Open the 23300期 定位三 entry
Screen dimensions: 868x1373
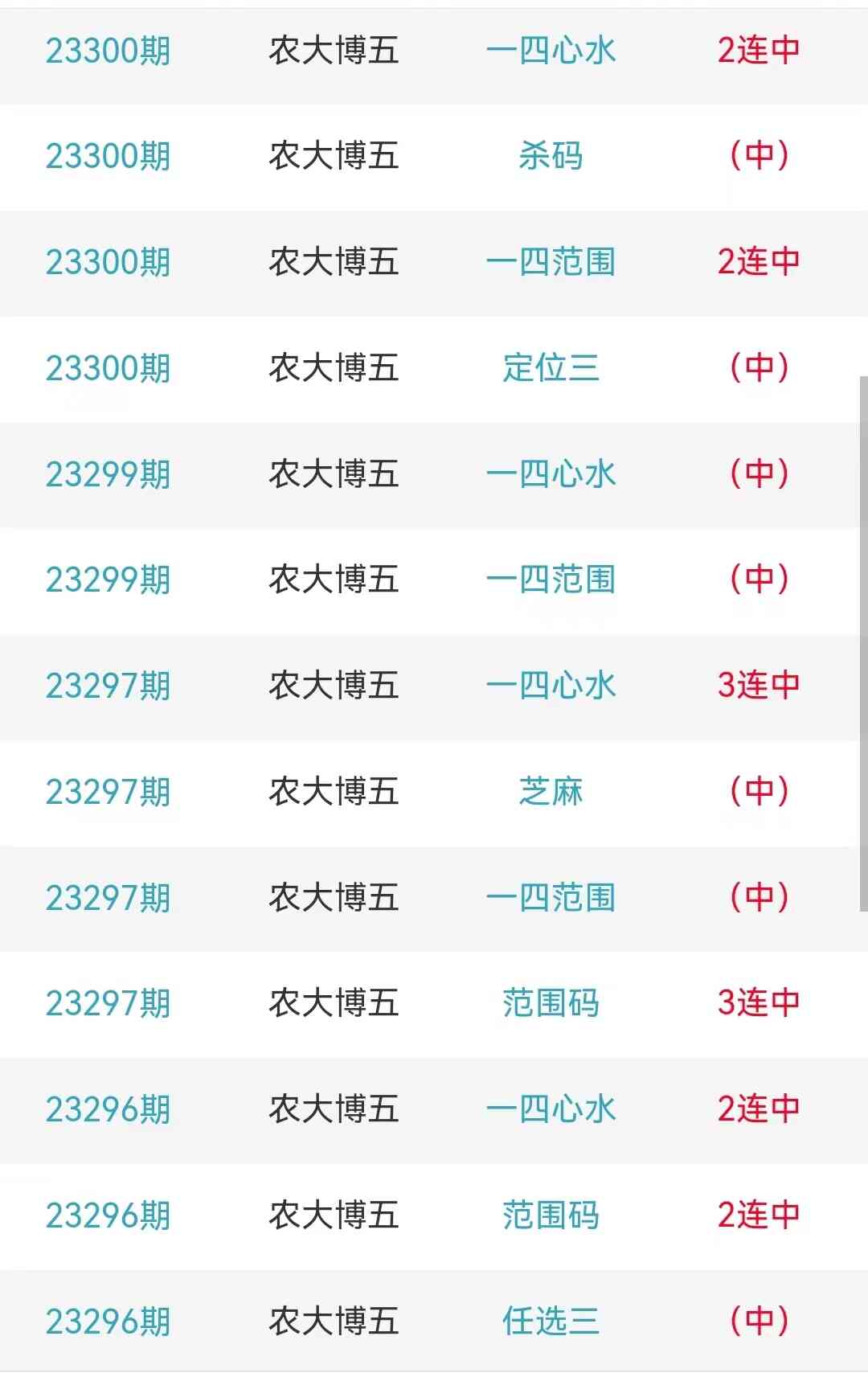(551, 369)
